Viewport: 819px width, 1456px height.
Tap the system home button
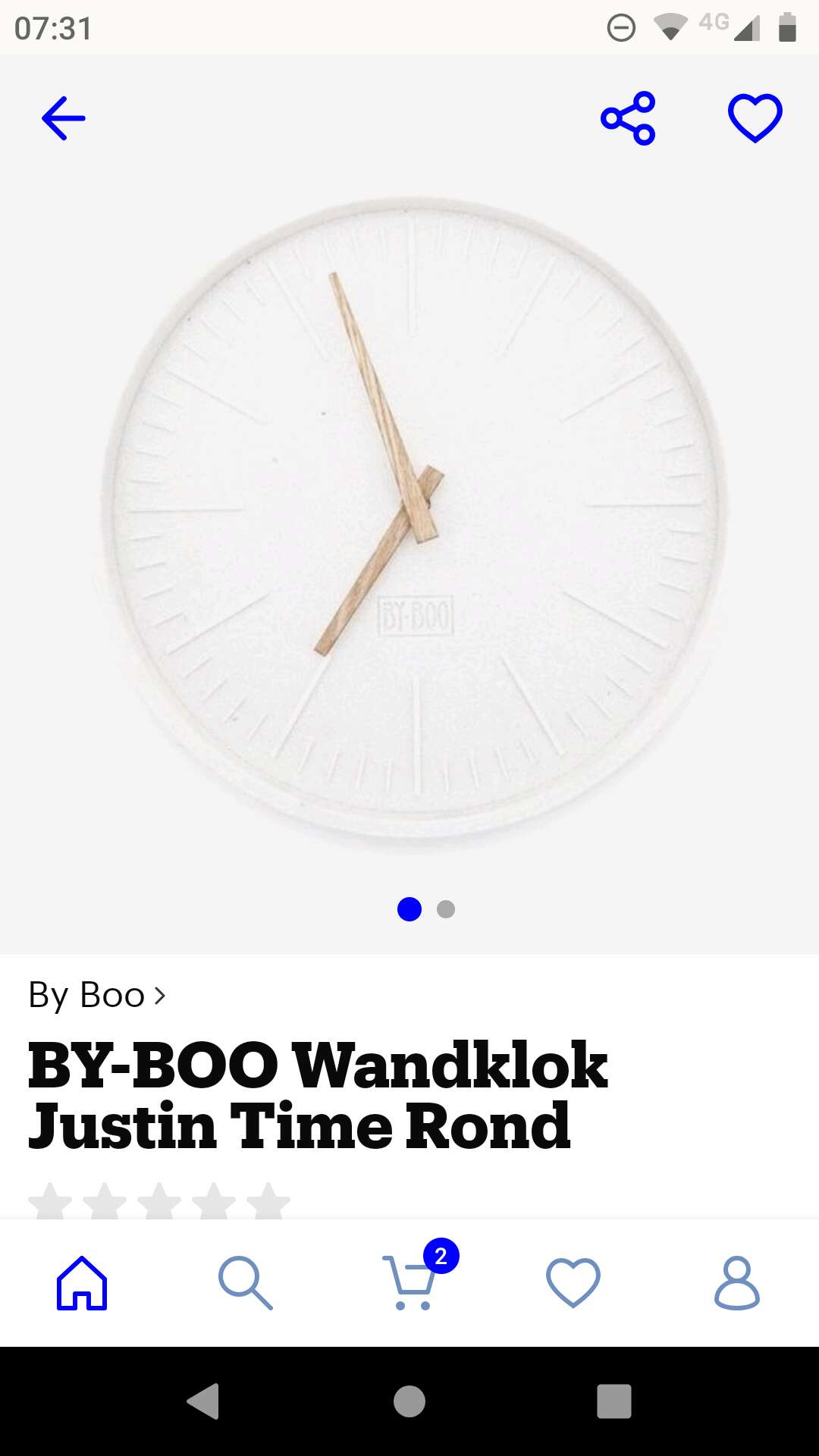pyautogui.click(x=409, y=1401)
